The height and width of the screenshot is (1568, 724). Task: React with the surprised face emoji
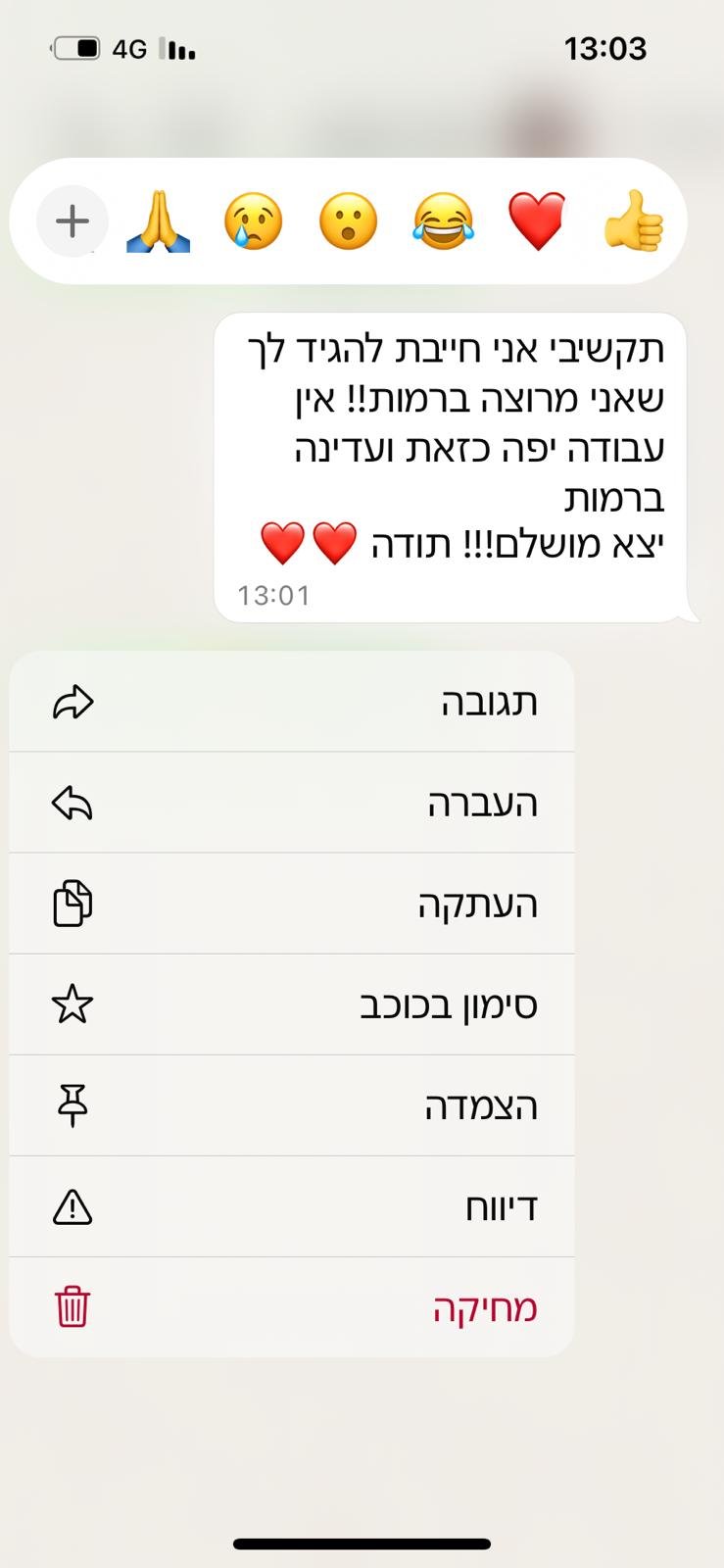[x=348, y=221]
